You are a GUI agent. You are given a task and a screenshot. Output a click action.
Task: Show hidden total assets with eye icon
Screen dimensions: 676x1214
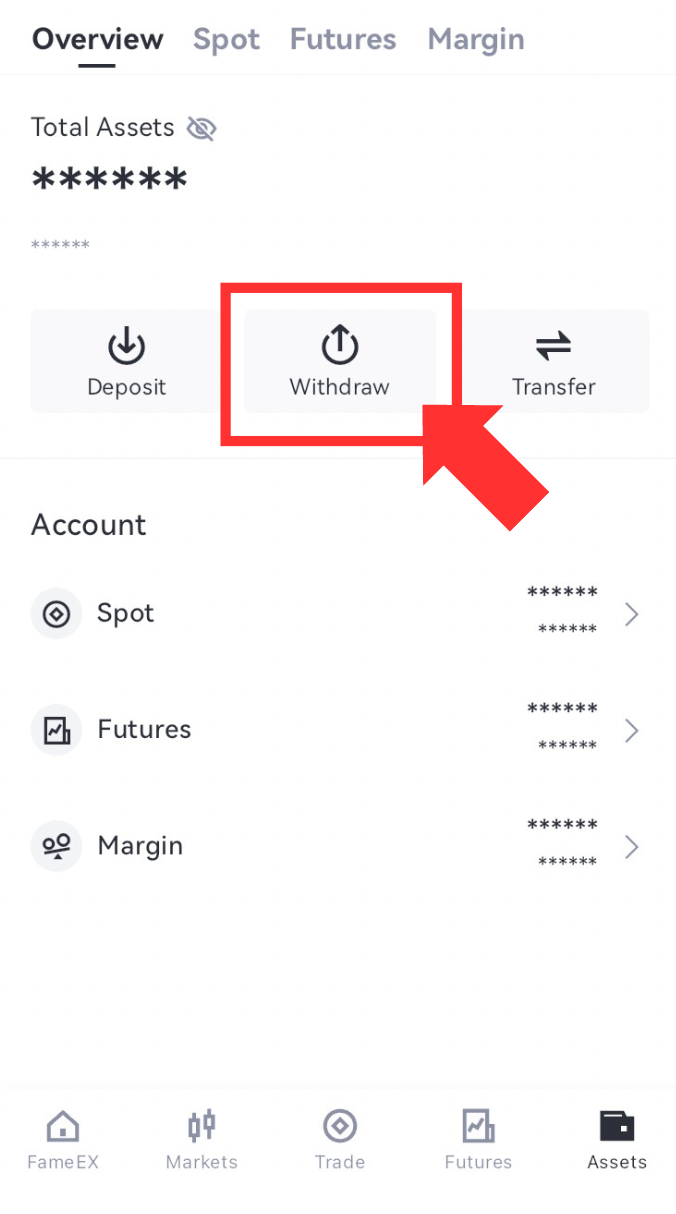click(x=202, y=128)
